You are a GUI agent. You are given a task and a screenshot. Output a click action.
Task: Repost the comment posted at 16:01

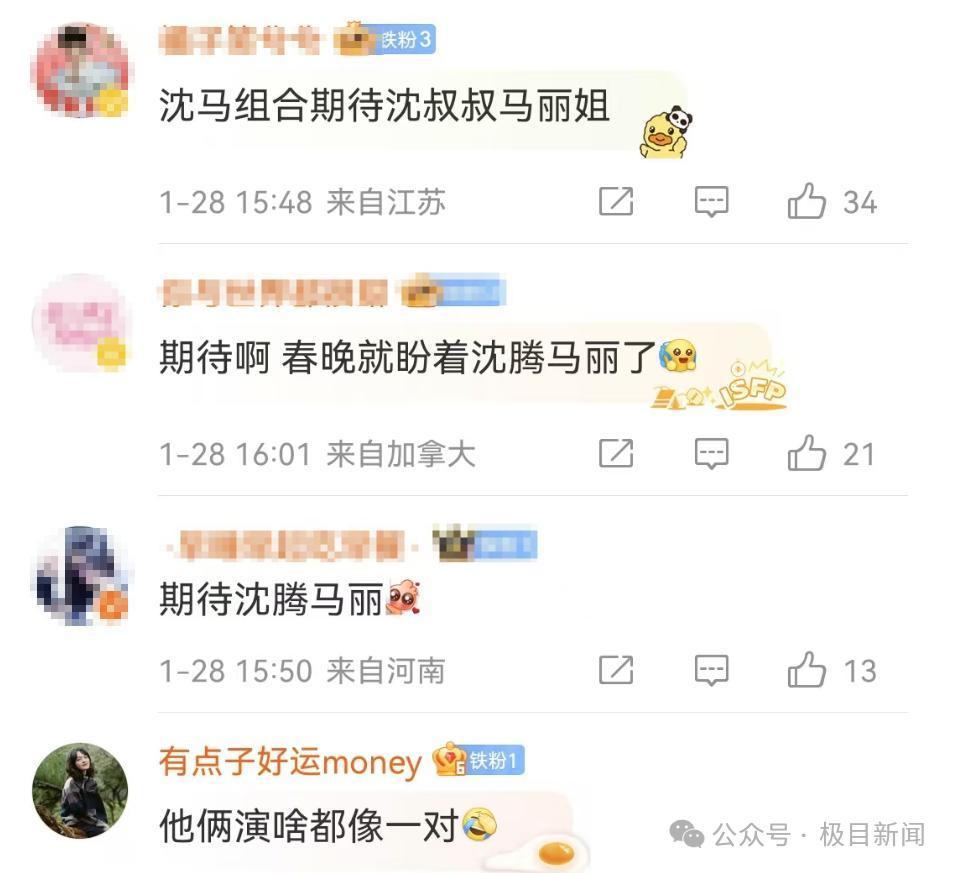click(616, 455)
